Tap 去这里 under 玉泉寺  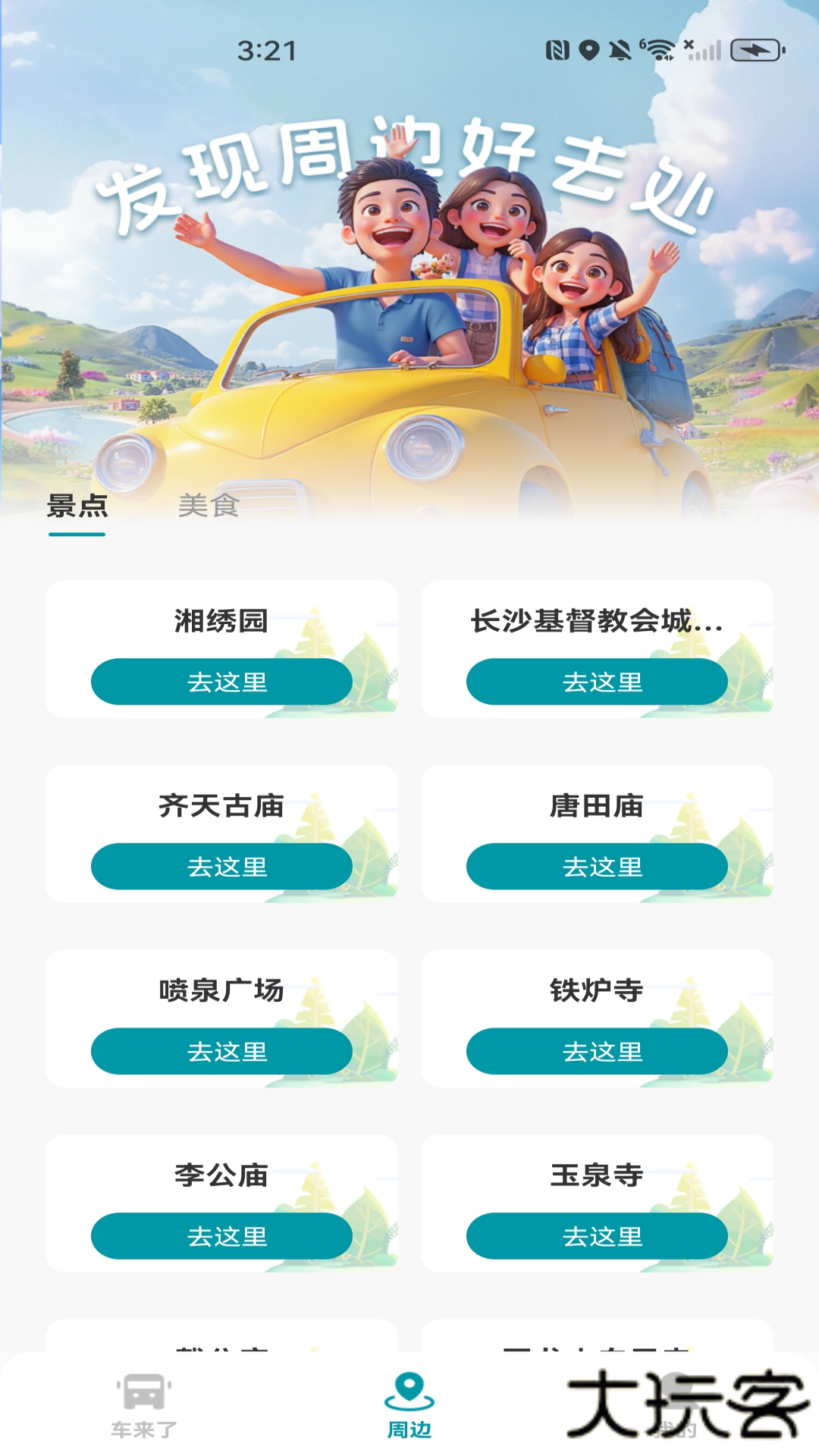click(x=596, y=1236)
